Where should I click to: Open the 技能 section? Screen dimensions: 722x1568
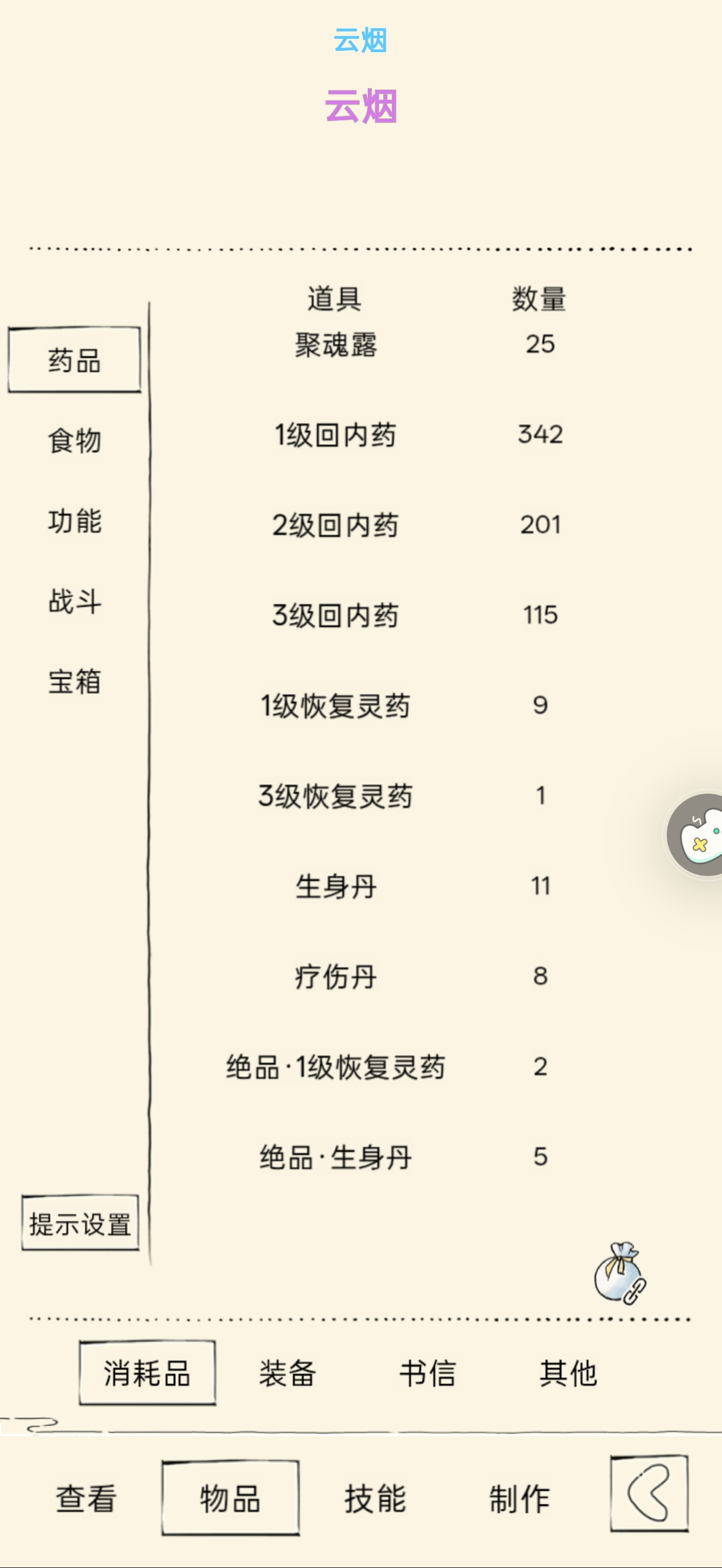[x=375, y=1498]
